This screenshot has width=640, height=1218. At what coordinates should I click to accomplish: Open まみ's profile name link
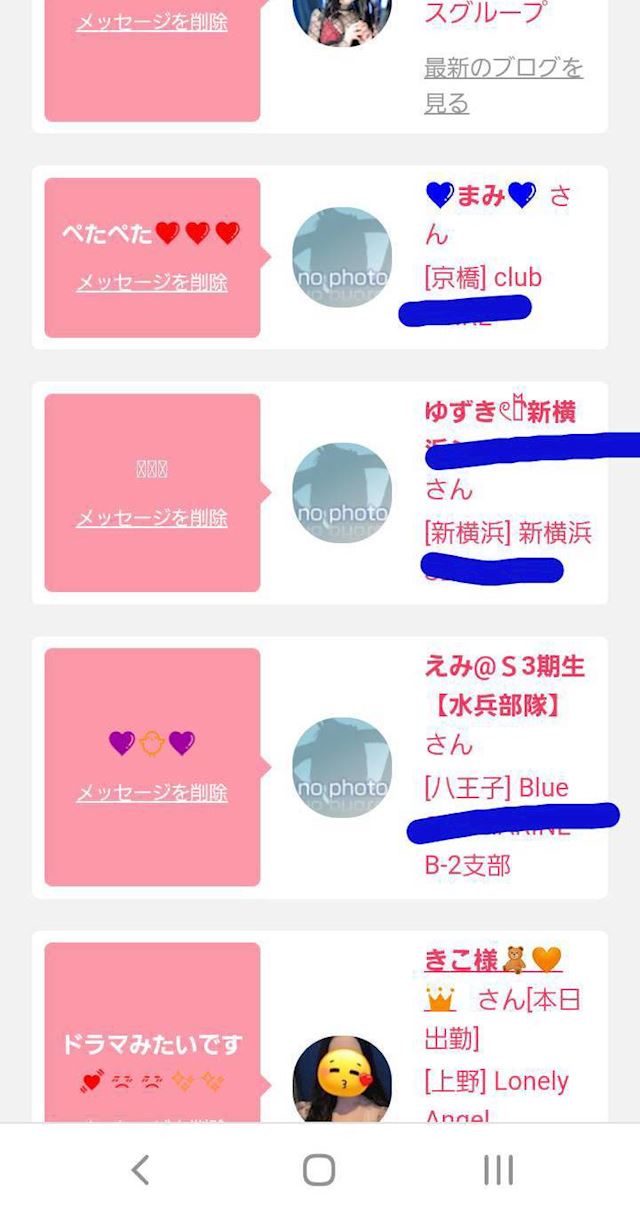pyautogui.click(x=481, y=196)
